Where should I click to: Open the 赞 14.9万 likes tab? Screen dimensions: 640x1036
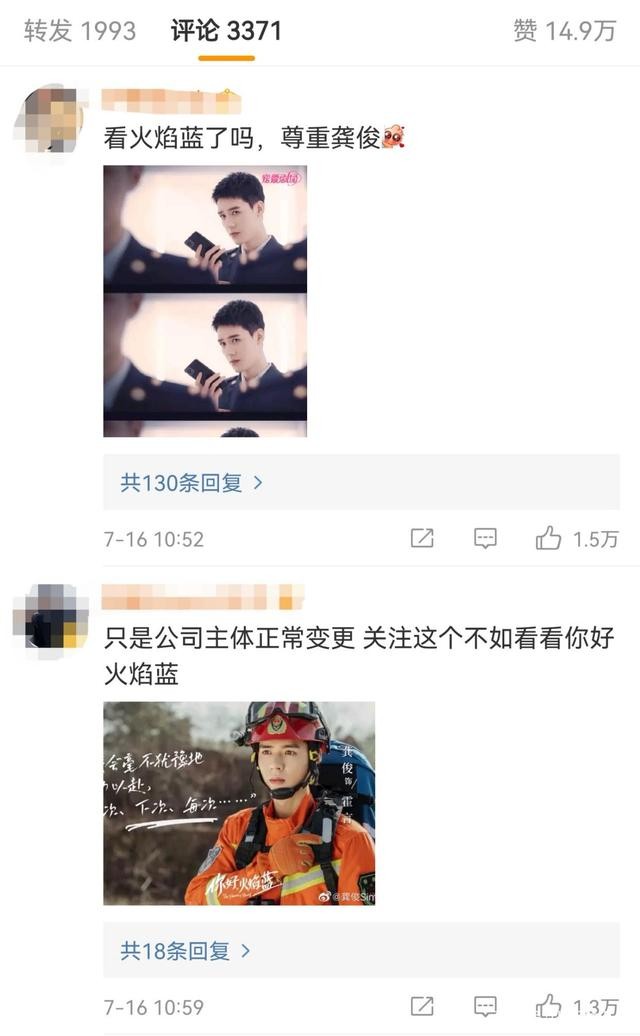pyautogui.click(x=564, y=31)
